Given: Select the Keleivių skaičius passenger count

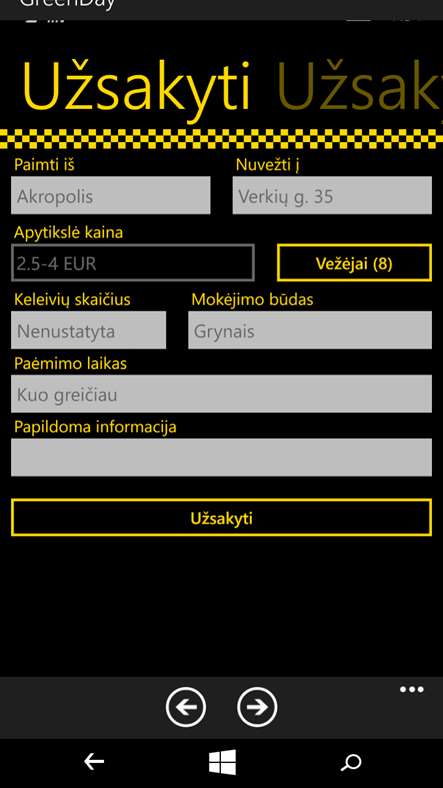Looking at the screenshot, I should click(x=88, y=330).
